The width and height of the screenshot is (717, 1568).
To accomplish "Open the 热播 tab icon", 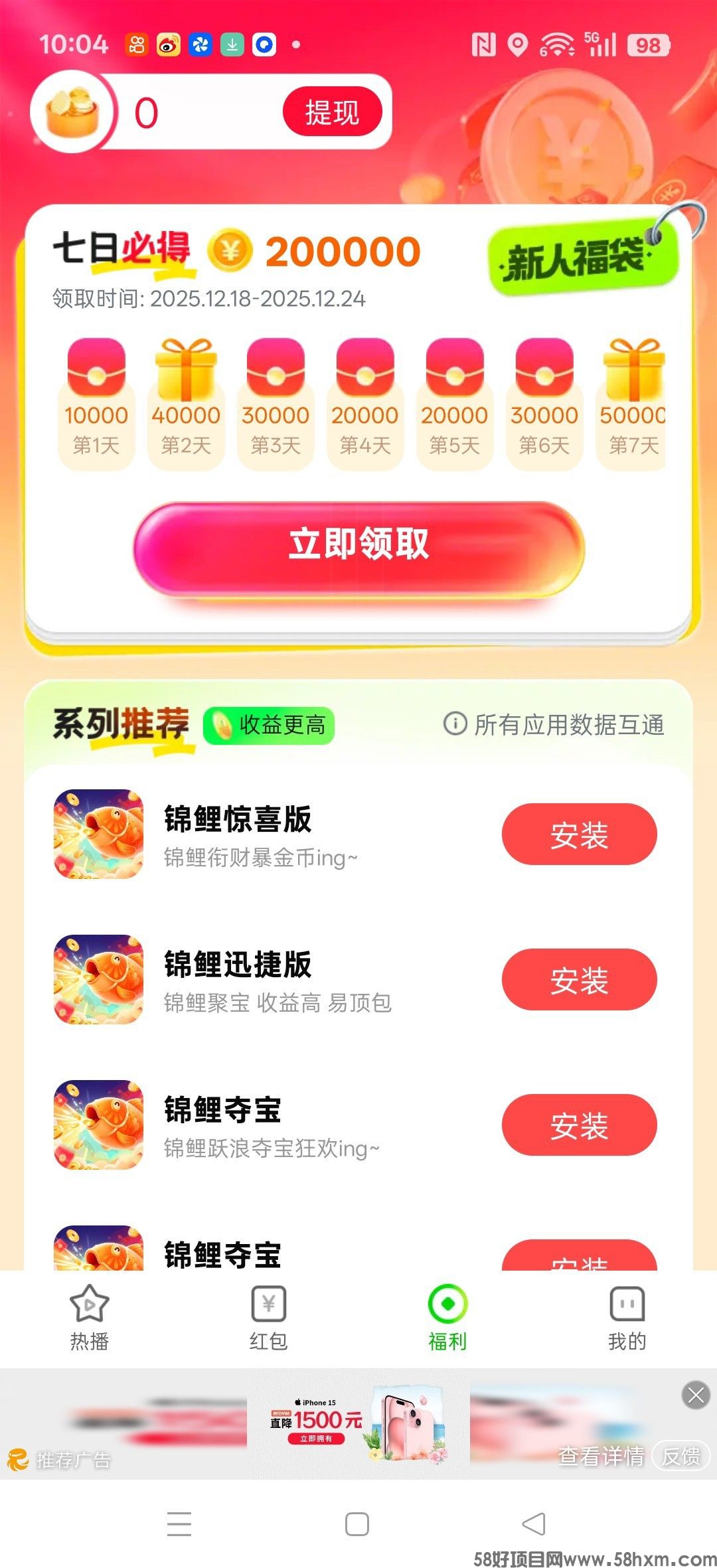I will 90,1302.
